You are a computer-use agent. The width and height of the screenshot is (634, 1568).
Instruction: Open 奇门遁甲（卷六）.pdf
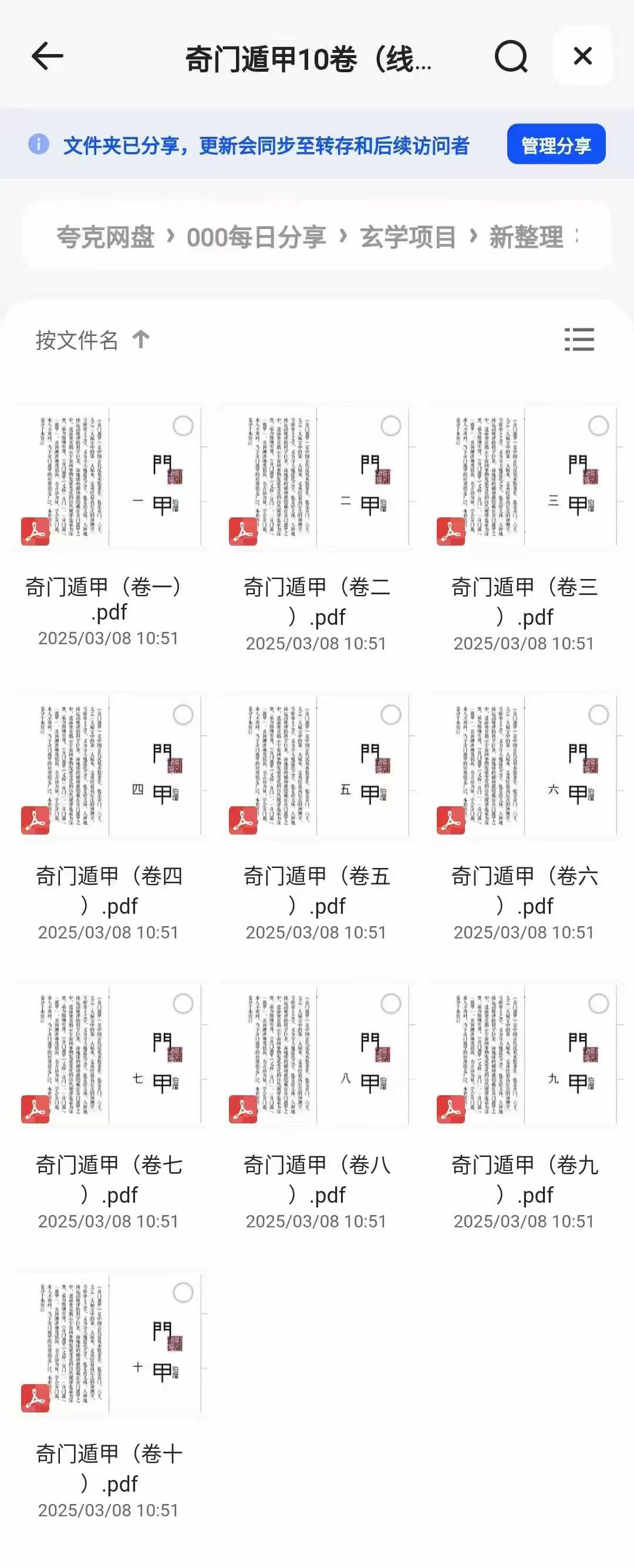(524, 767)
